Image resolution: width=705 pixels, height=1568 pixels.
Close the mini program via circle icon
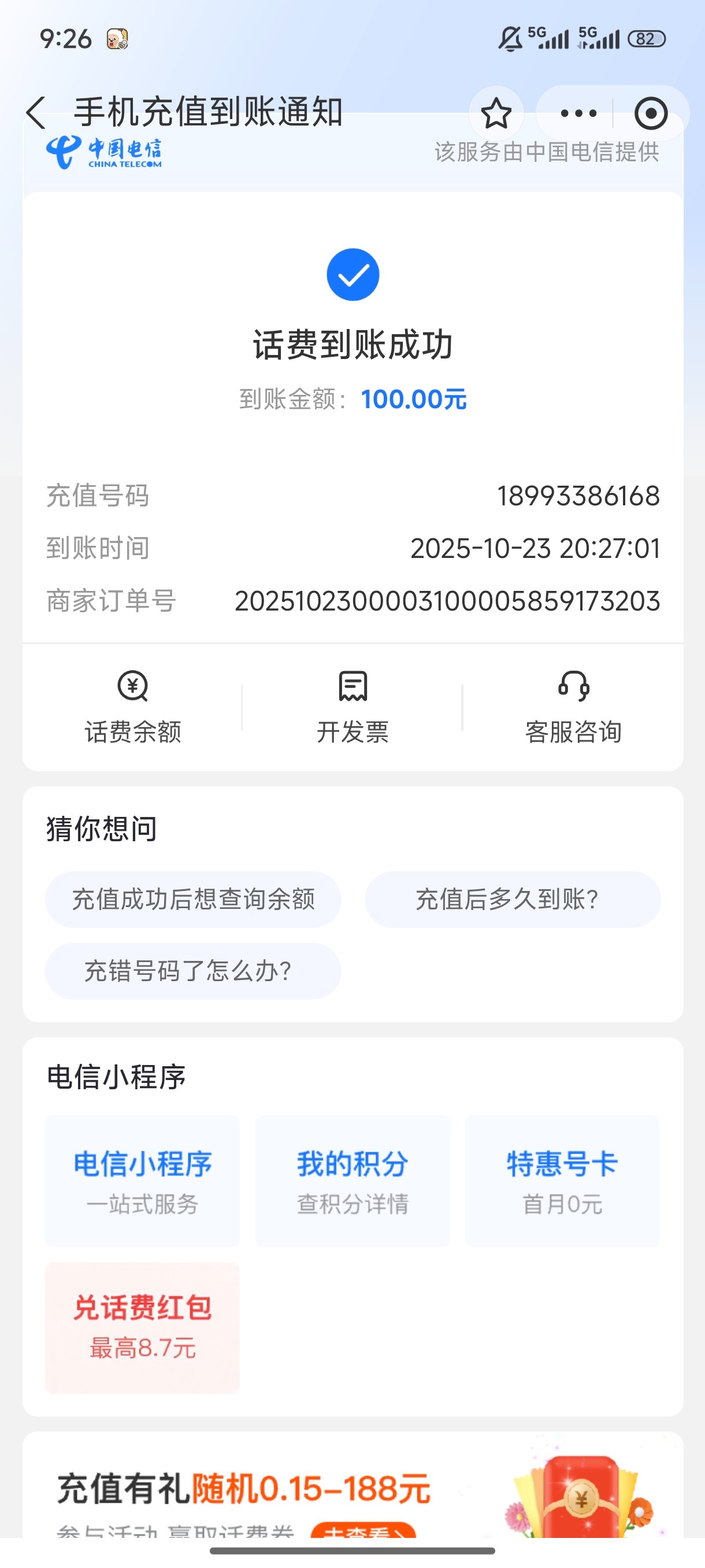tap(650, 113)
